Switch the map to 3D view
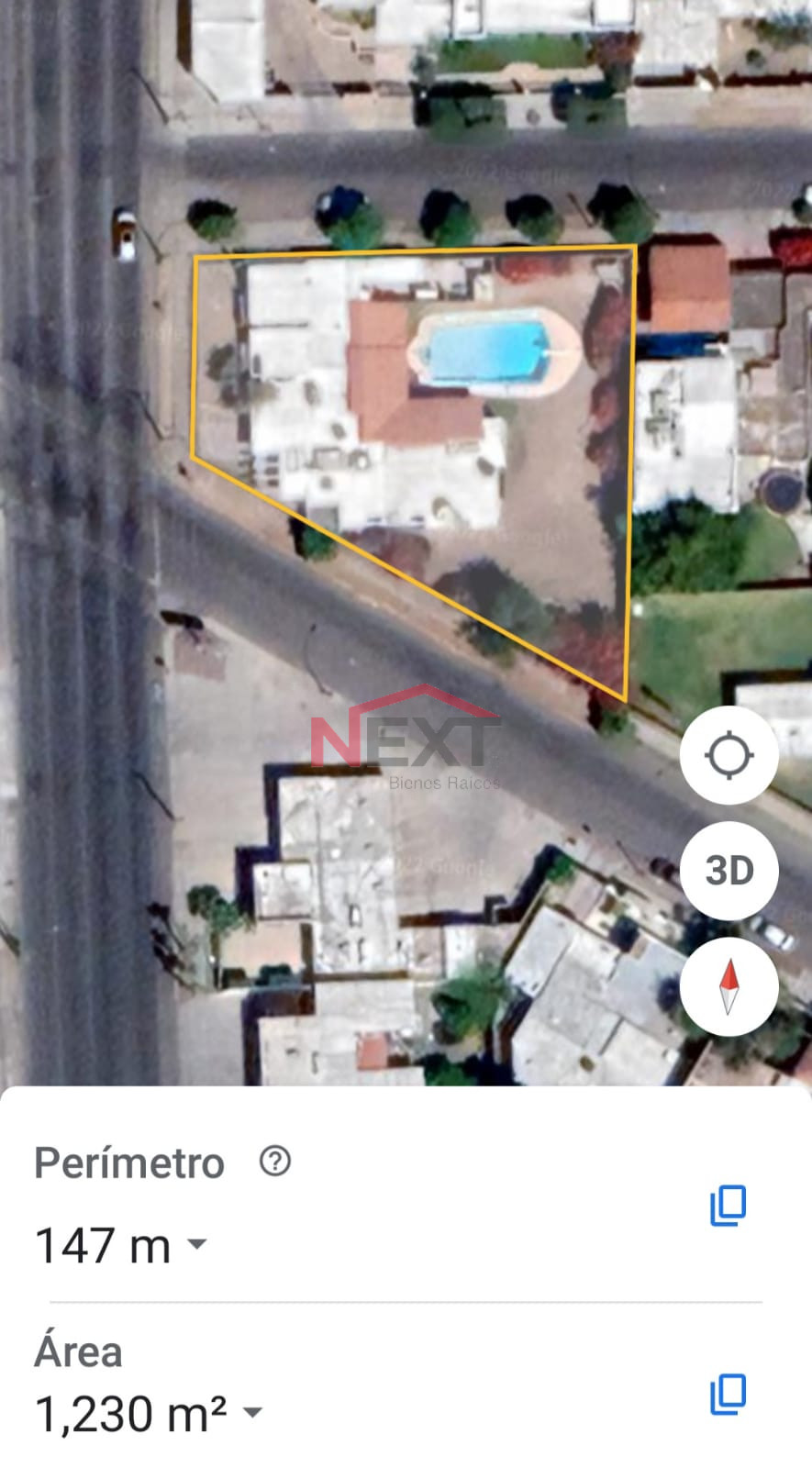812x1468 pixels. tap(729, 871)
